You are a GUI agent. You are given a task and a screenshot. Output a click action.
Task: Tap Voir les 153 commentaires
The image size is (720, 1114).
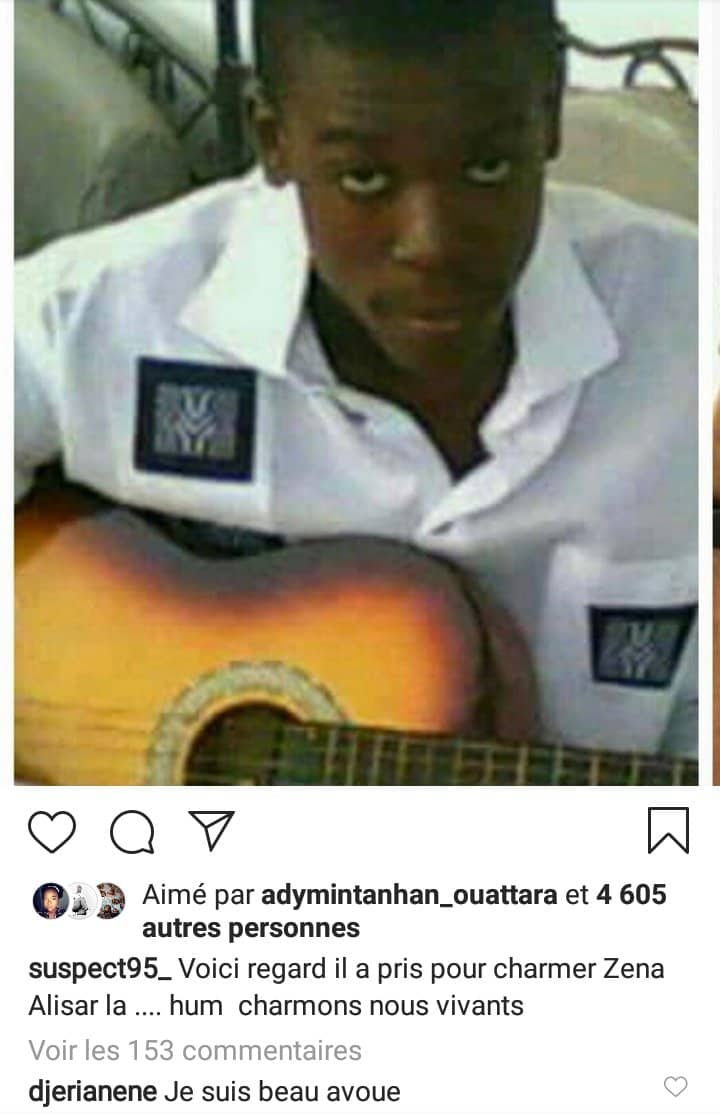tap(195, 1051)
